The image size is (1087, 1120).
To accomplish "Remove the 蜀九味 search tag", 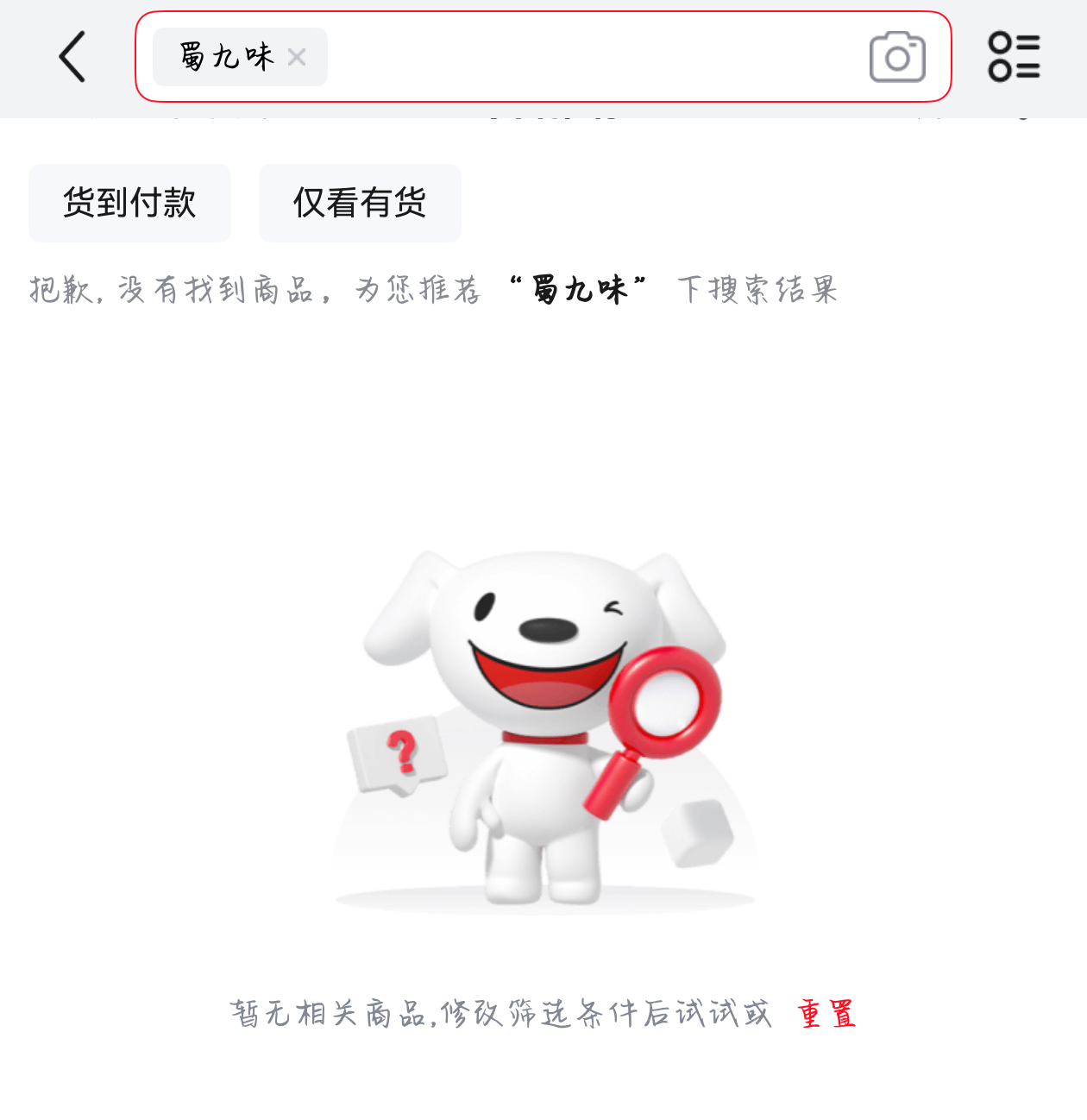I will click(297, 57).
